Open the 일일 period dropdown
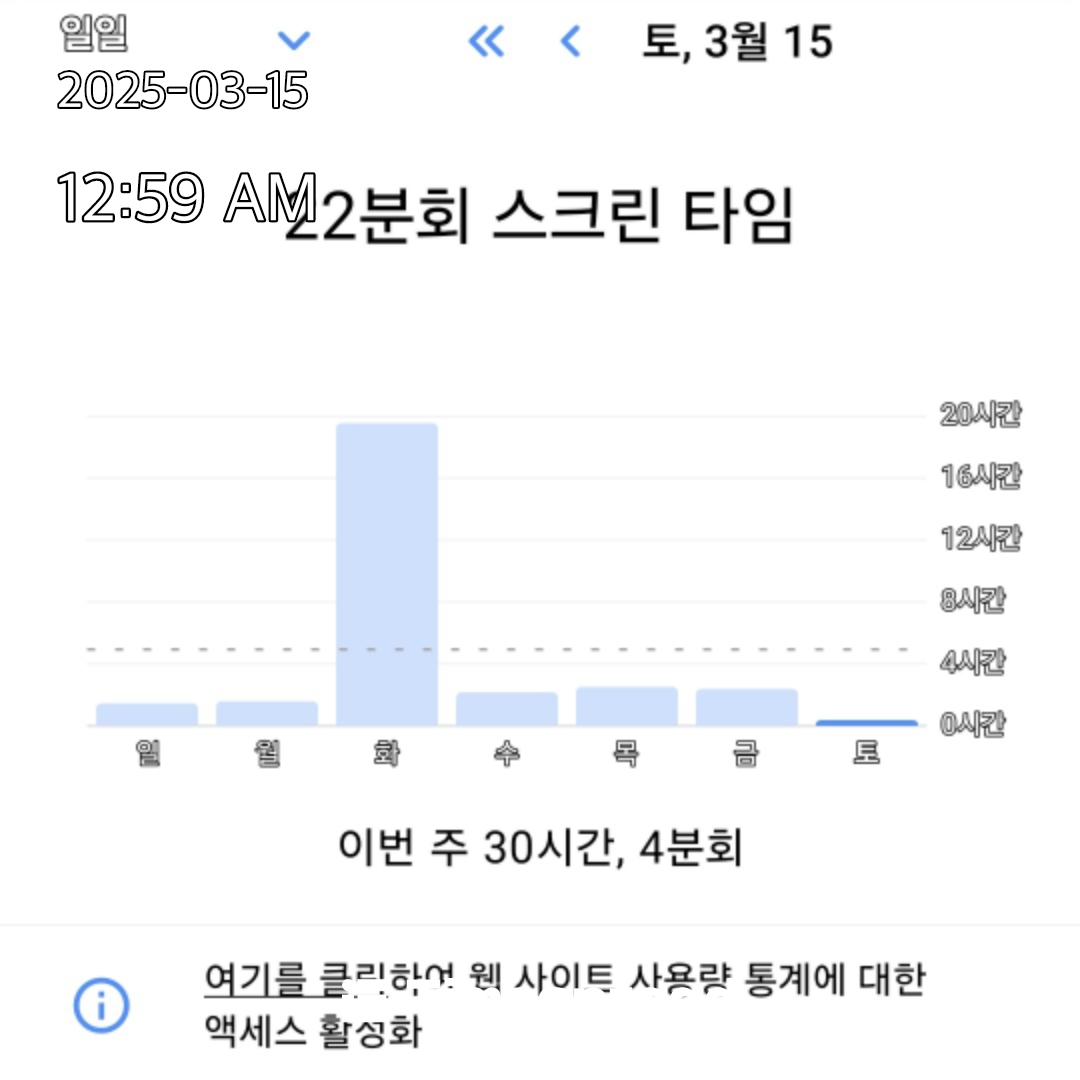Image resolution: width=1080 pixels, height=1080 pixels. (184, 36)
